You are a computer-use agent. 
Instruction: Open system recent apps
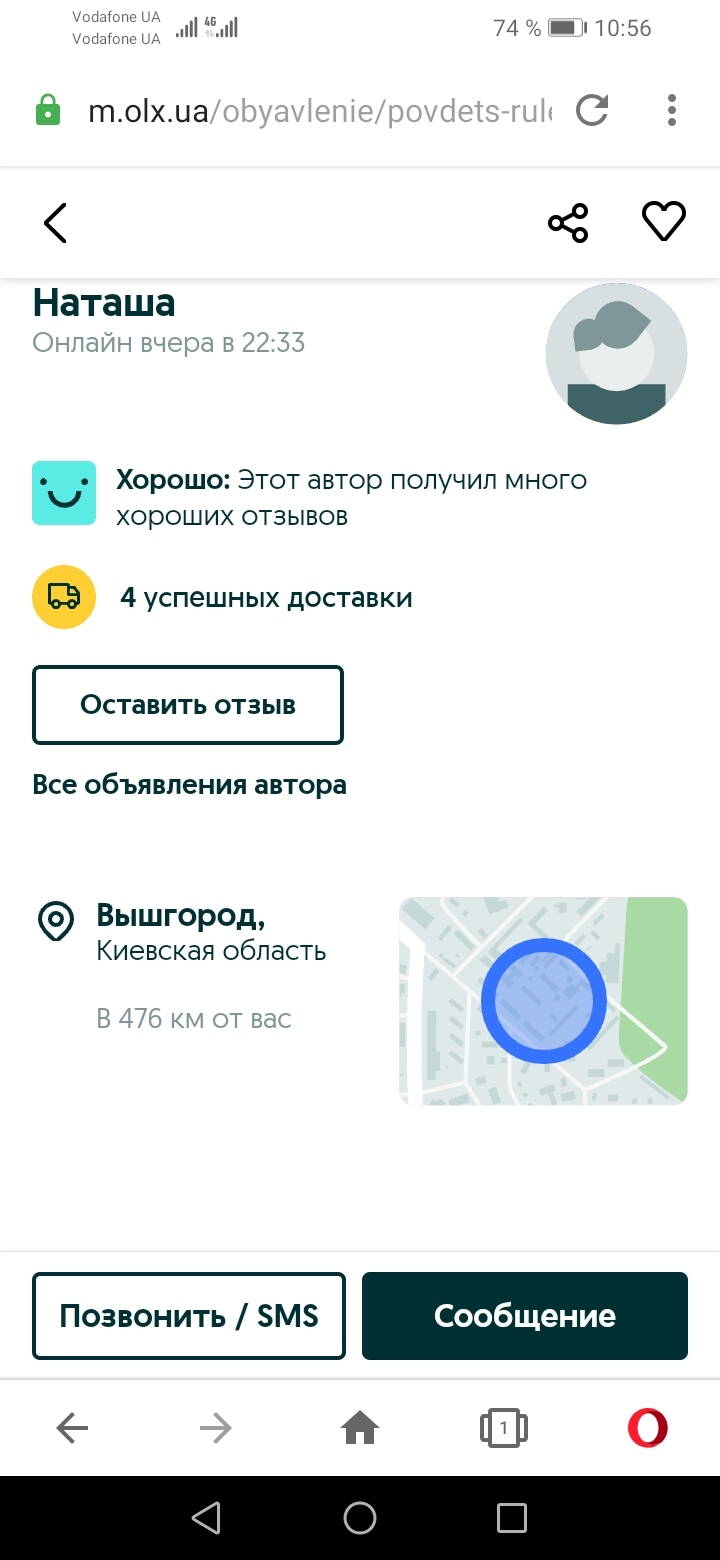point(511,1518)
